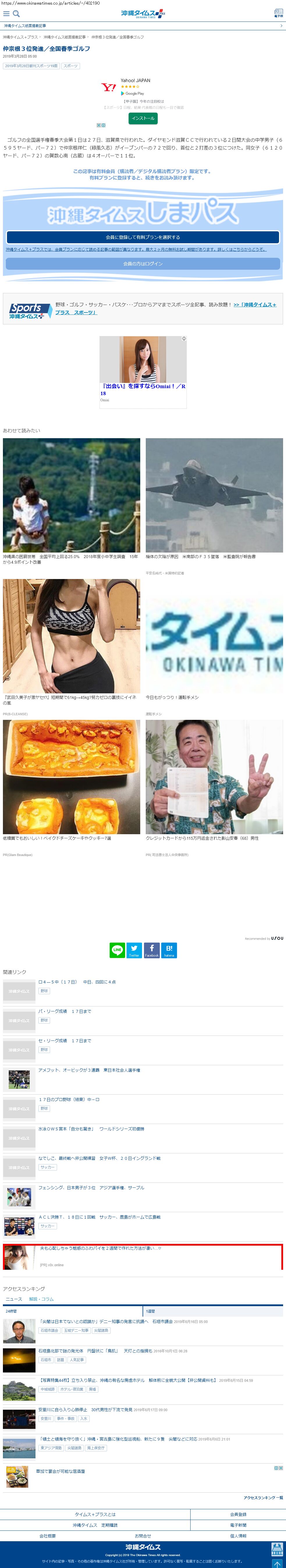Viewport: 286px width, 1568px height.
Task: Share the article via LINE
Action: click(x=118, y=950)
